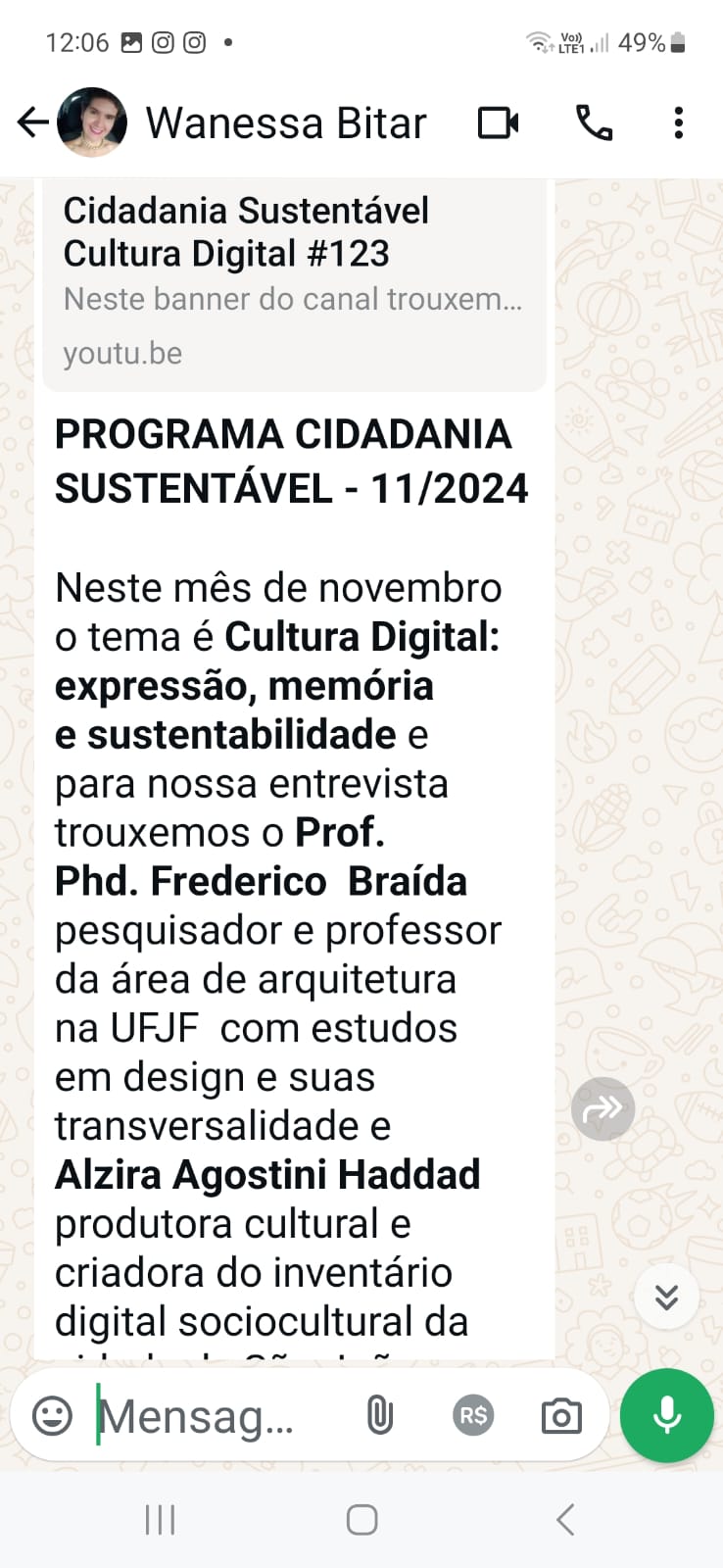
Task: Focus the Mensagem text field
Action: click(x=206, y=1416)
